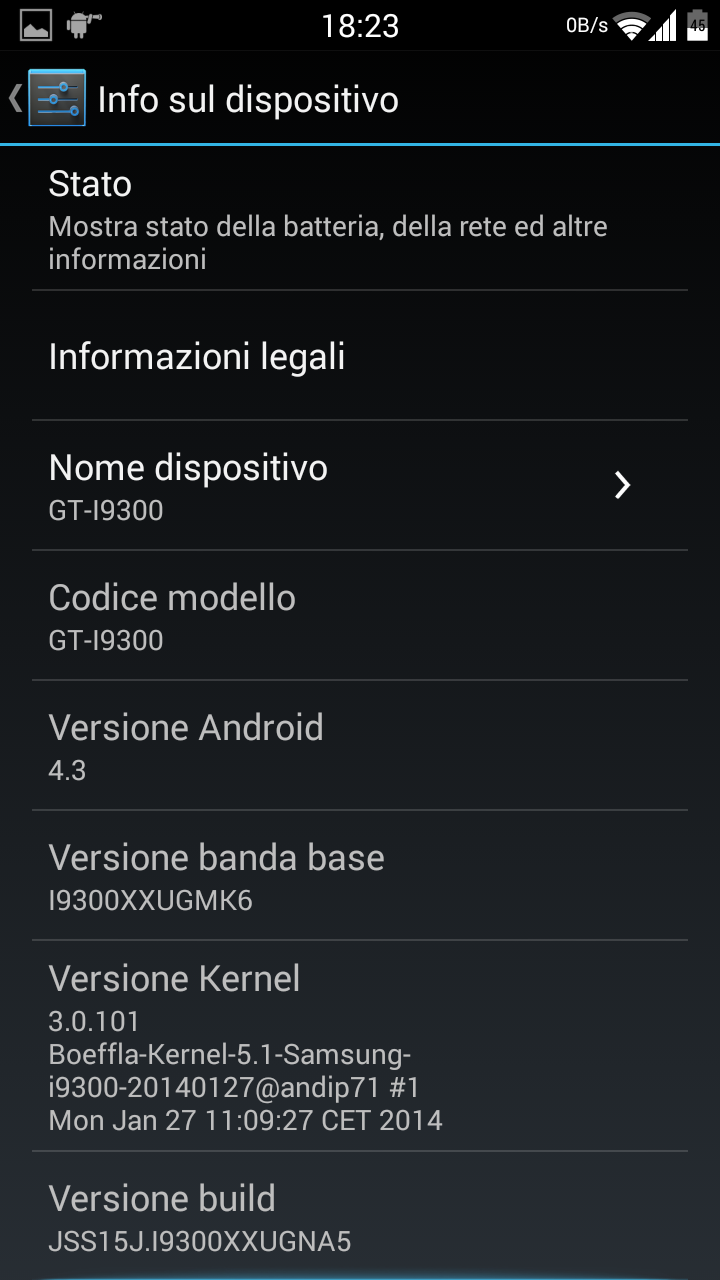
Task: Open Nome dispositivo setting
Action: click(x=360, y=486)
